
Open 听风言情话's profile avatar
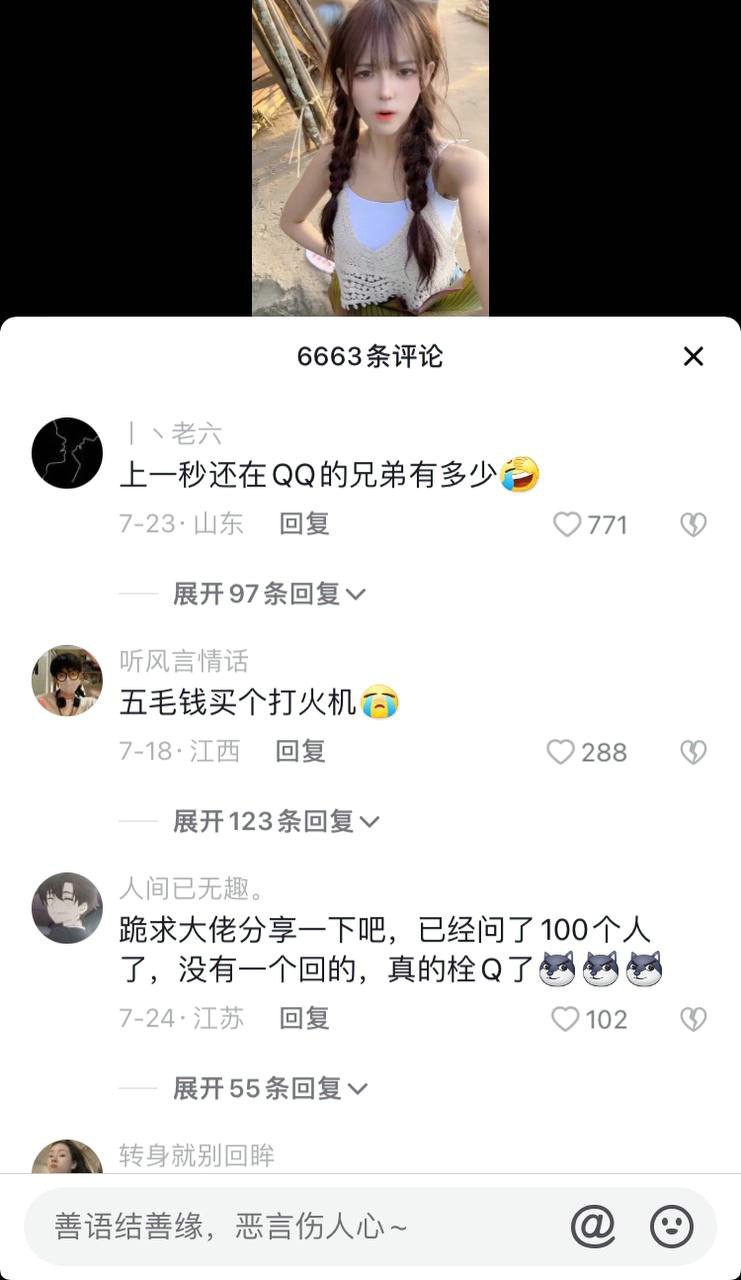click(x=67, y=681)
